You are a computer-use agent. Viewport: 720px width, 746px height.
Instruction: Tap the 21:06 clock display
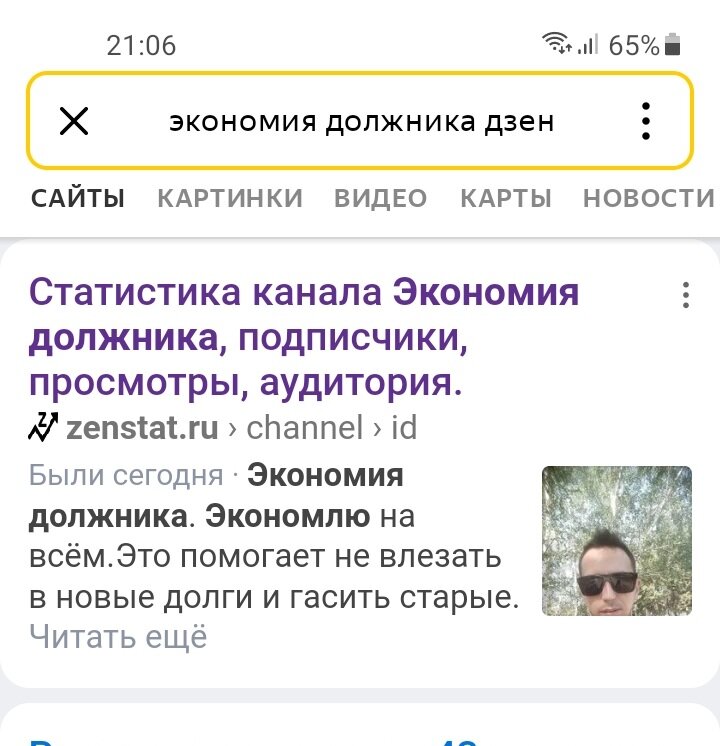tap(141, 44)
